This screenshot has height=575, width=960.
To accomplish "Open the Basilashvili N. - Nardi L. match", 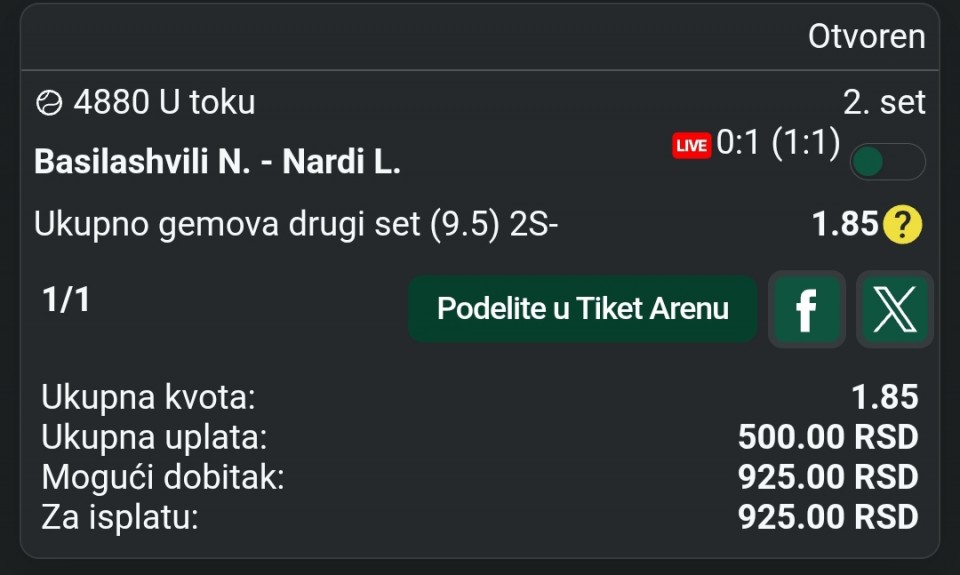I will (x=217, y=162).
